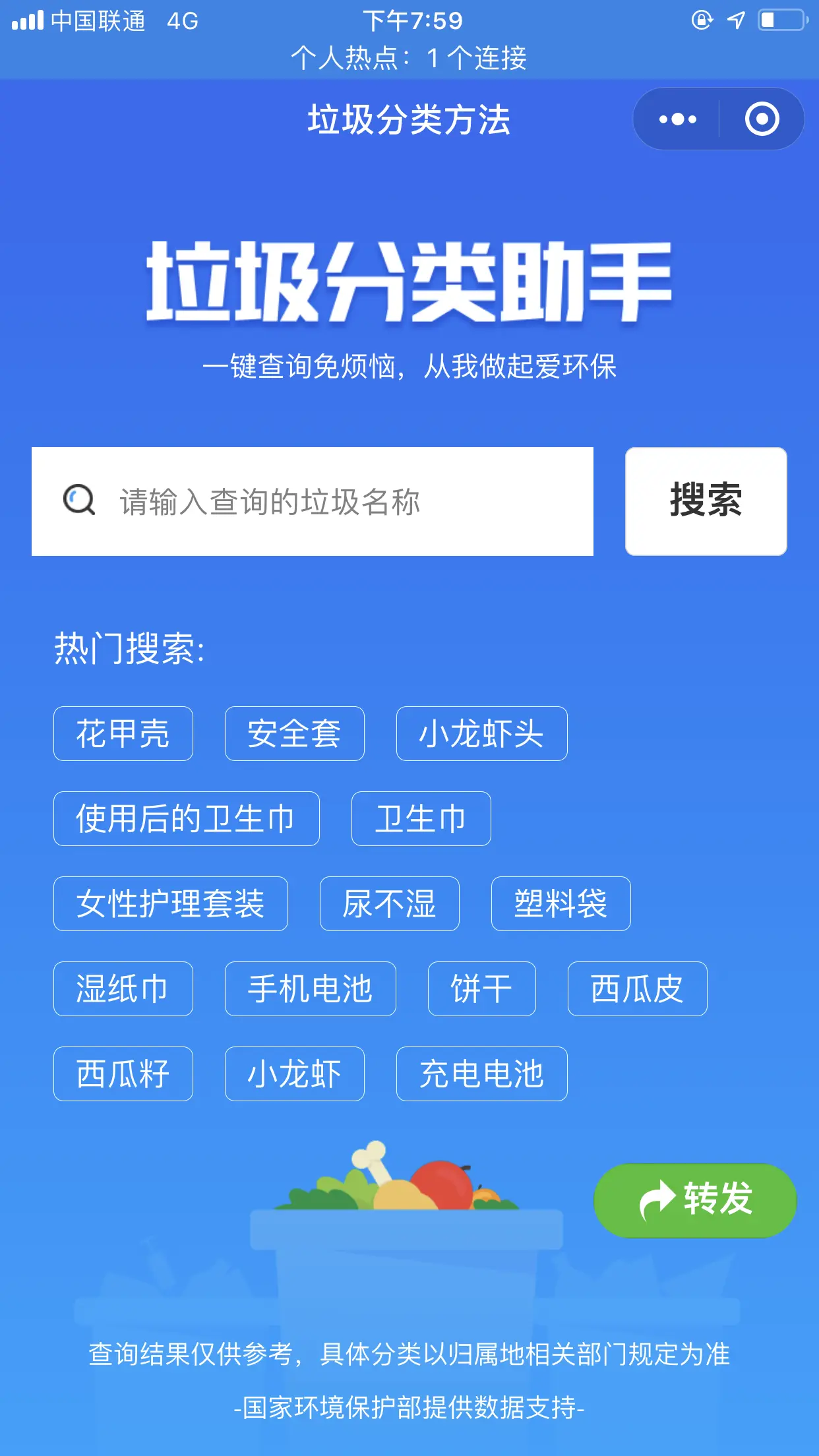
Task: Choose the 西瓜皮 chip
Action: (x=637, y=989)
